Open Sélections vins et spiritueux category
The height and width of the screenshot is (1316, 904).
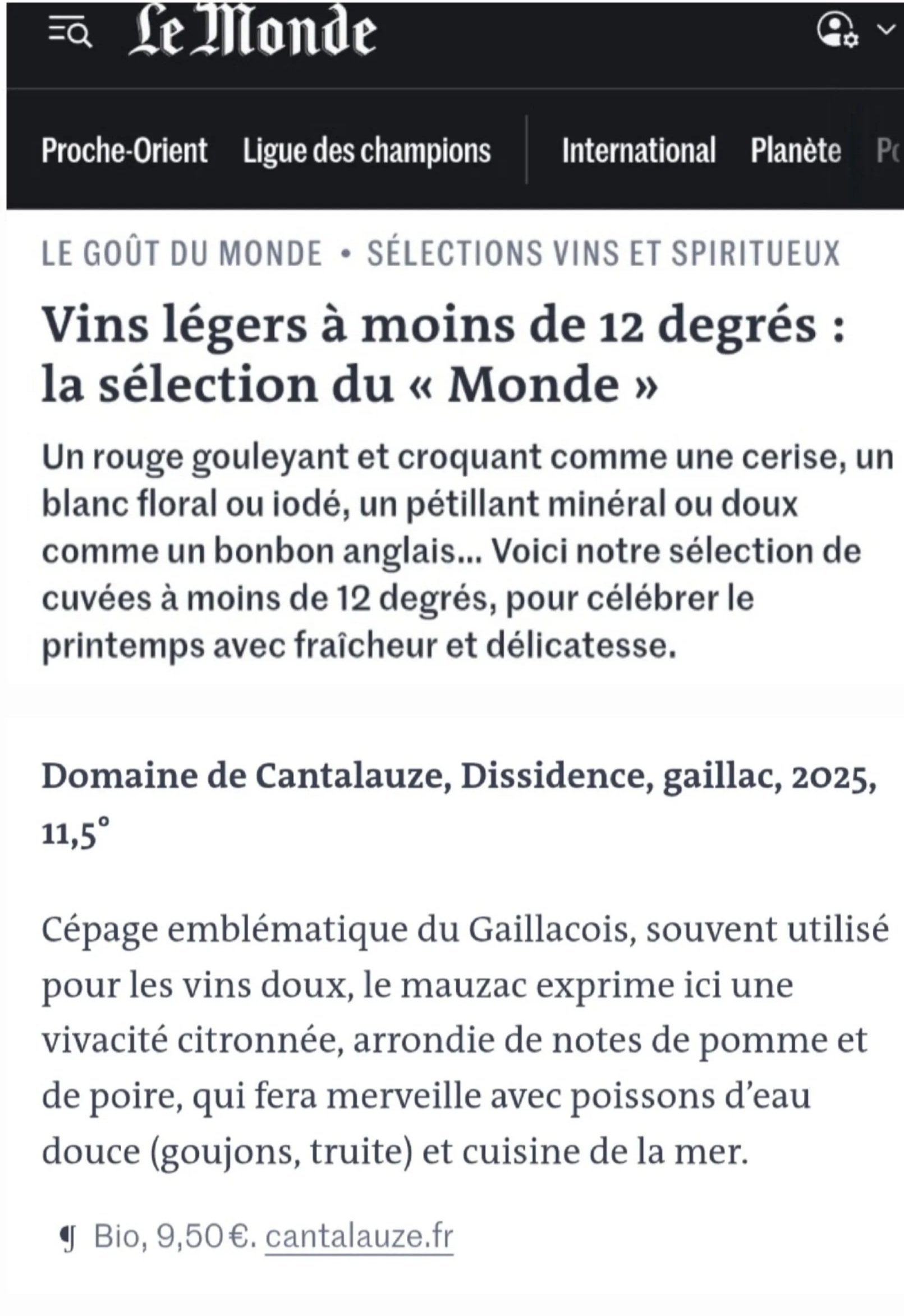(x=603, y=253)
